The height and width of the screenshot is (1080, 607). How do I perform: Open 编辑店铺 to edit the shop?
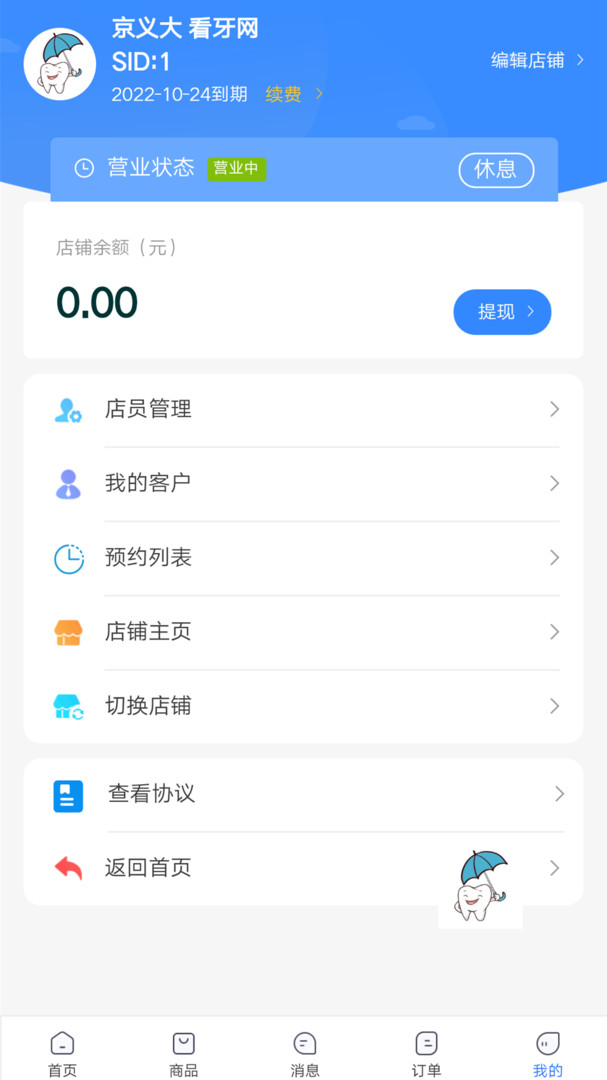click(537, 60)
